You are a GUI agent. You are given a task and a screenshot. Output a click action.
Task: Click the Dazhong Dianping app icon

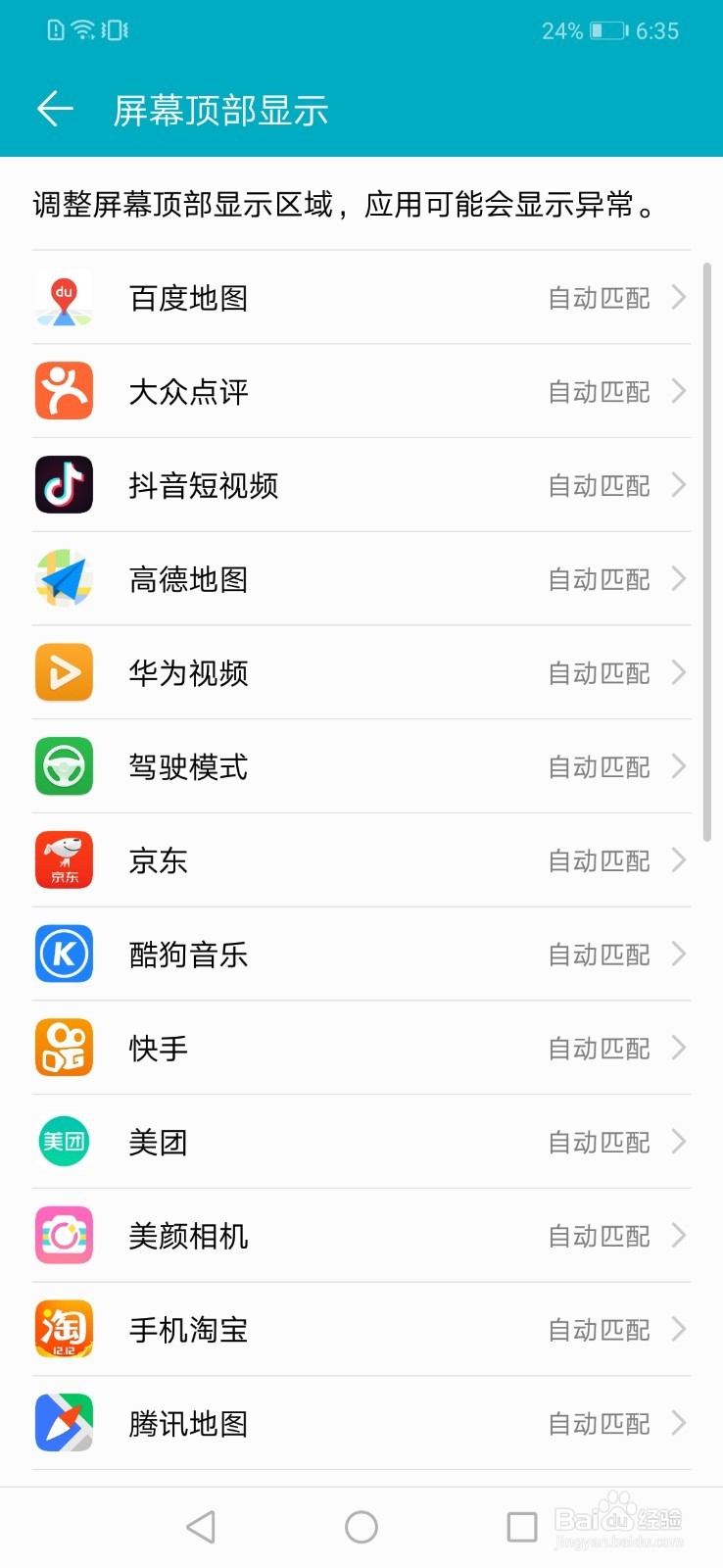tap(64, 391)
